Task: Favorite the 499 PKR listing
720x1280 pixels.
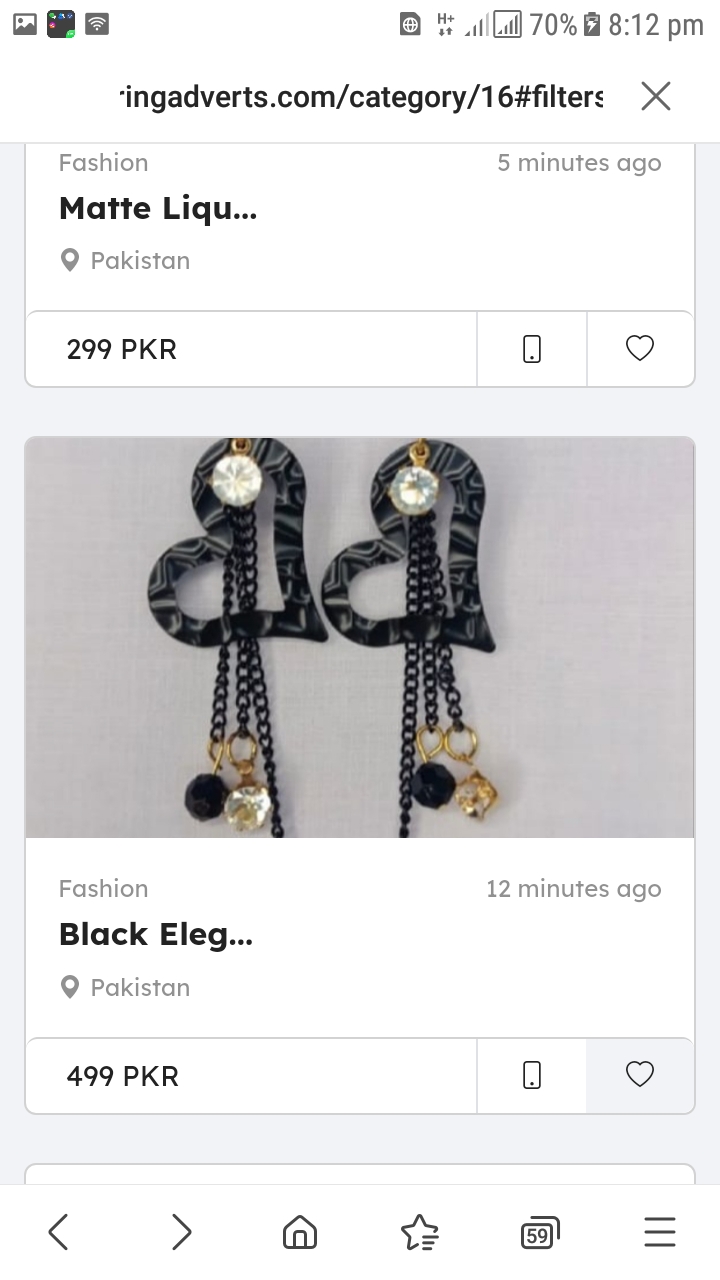Action: (x=640, y=1076)
